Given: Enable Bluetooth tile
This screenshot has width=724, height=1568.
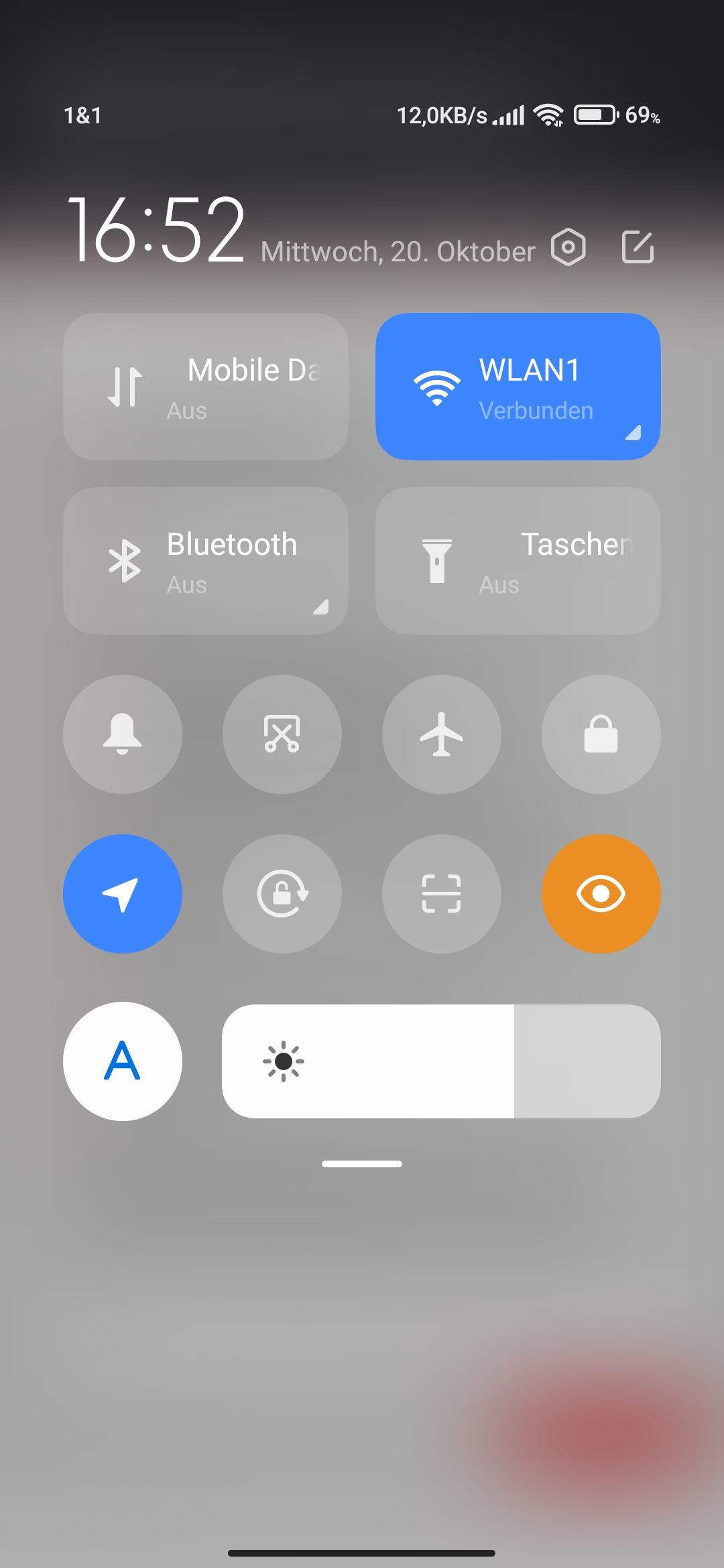Looking at the screenshot, I should (x=206, y=561).
